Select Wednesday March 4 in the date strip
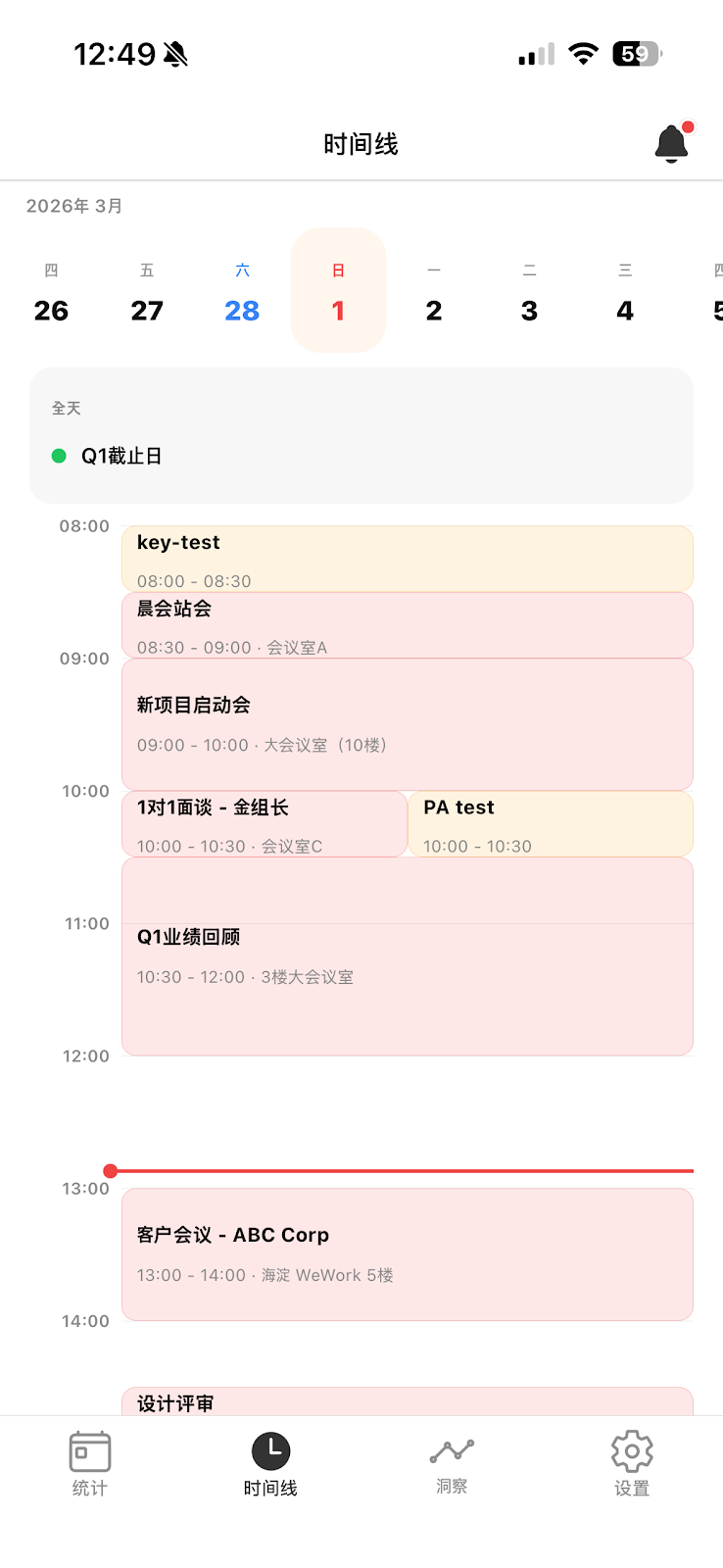Viewport: 723px width, 1568px height. 624,290
